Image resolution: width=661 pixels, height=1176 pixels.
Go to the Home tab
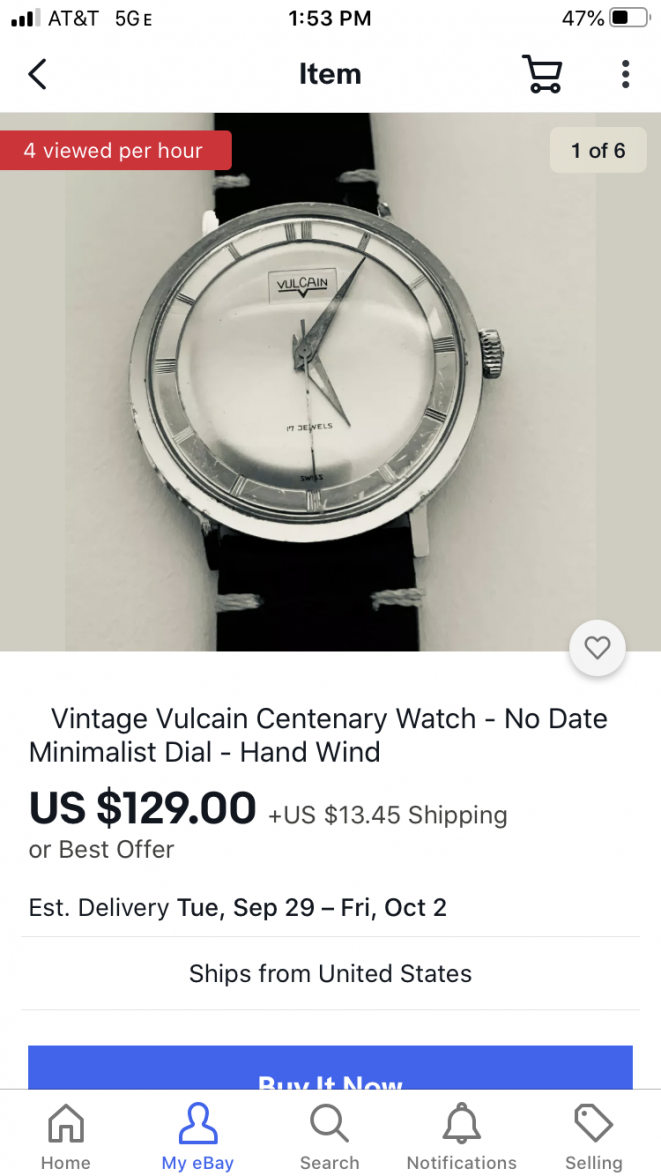click(66, 1137)
